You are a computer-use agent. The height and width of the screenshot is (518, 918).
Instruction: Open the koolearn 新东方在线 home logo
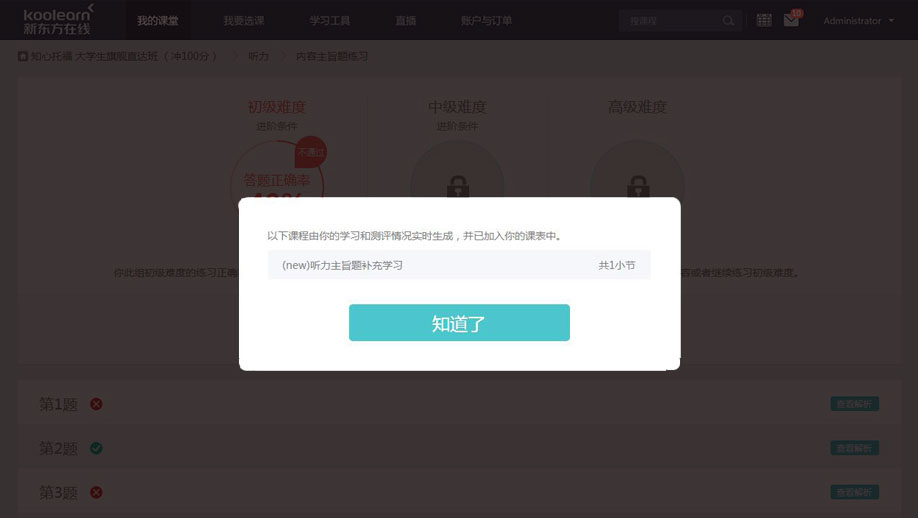(x=58, y=19)
